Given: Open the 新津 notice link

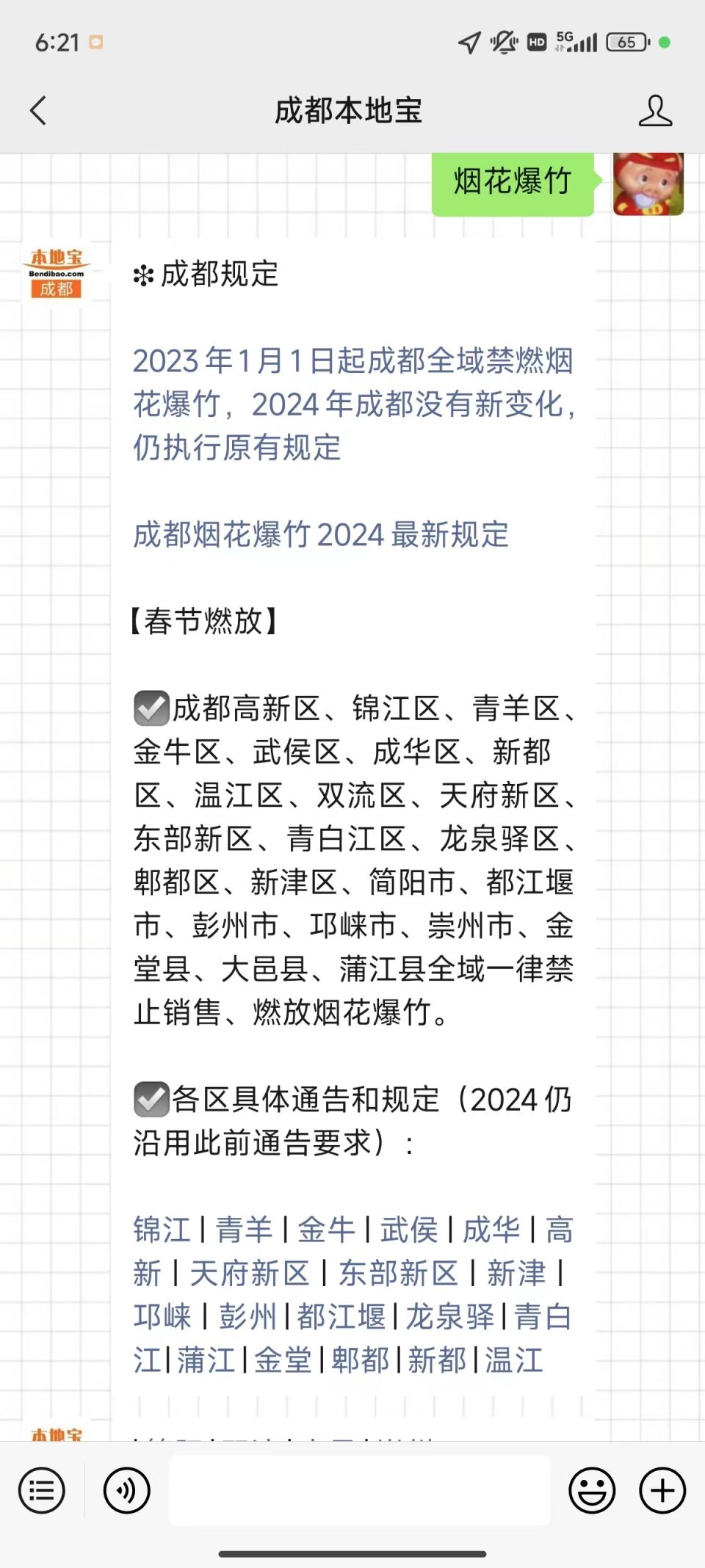Looking at the screenshot, I should [516, 1273].
